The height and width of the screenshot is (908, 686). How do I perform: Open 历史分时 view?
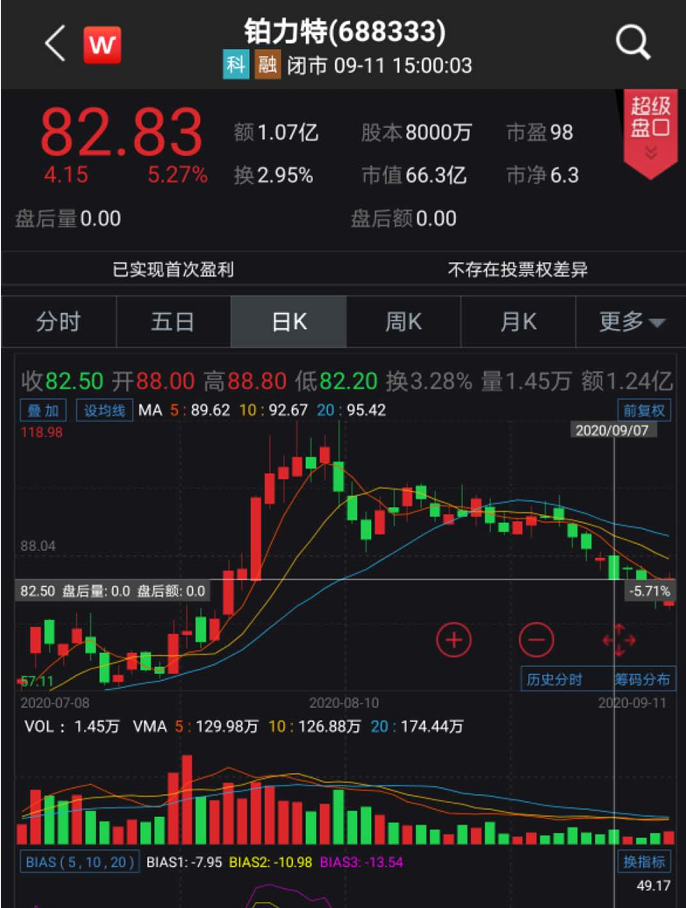555,680
